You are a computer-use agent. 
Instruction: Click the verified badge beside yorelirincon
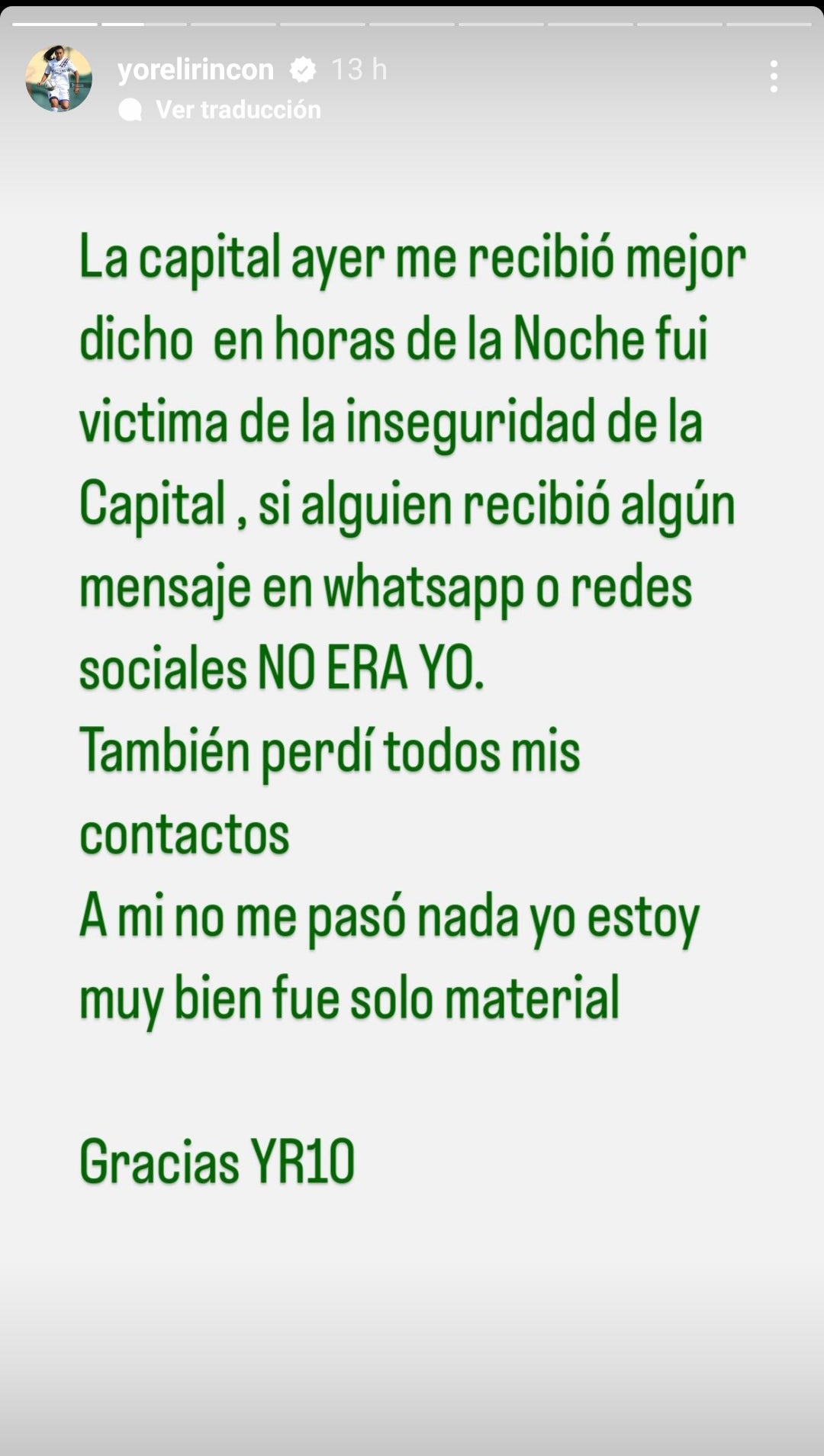point(302,69)
